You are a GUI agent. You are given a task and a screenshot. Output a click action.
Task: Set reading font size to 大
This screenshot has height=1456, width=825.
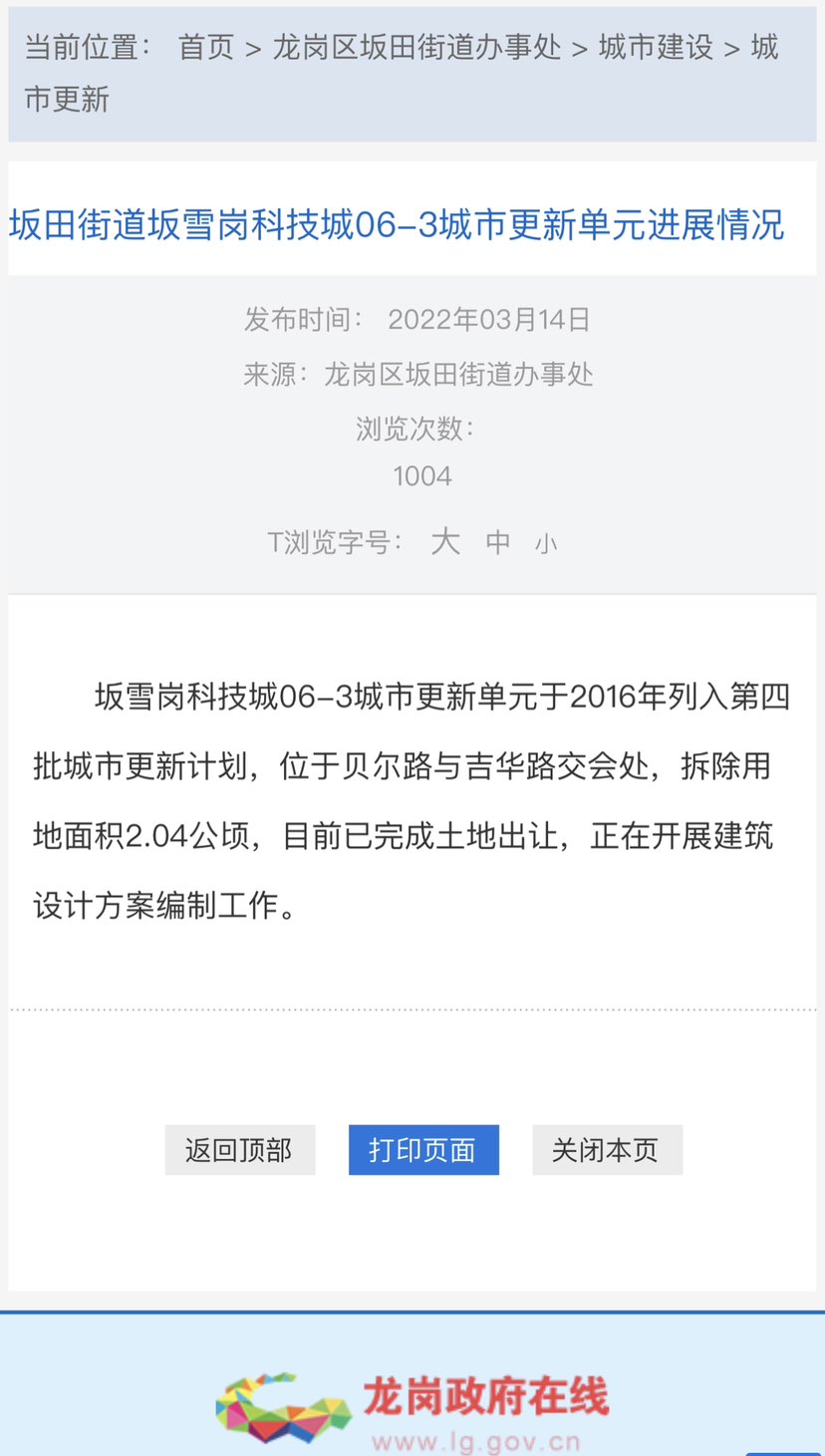(444, 541)
